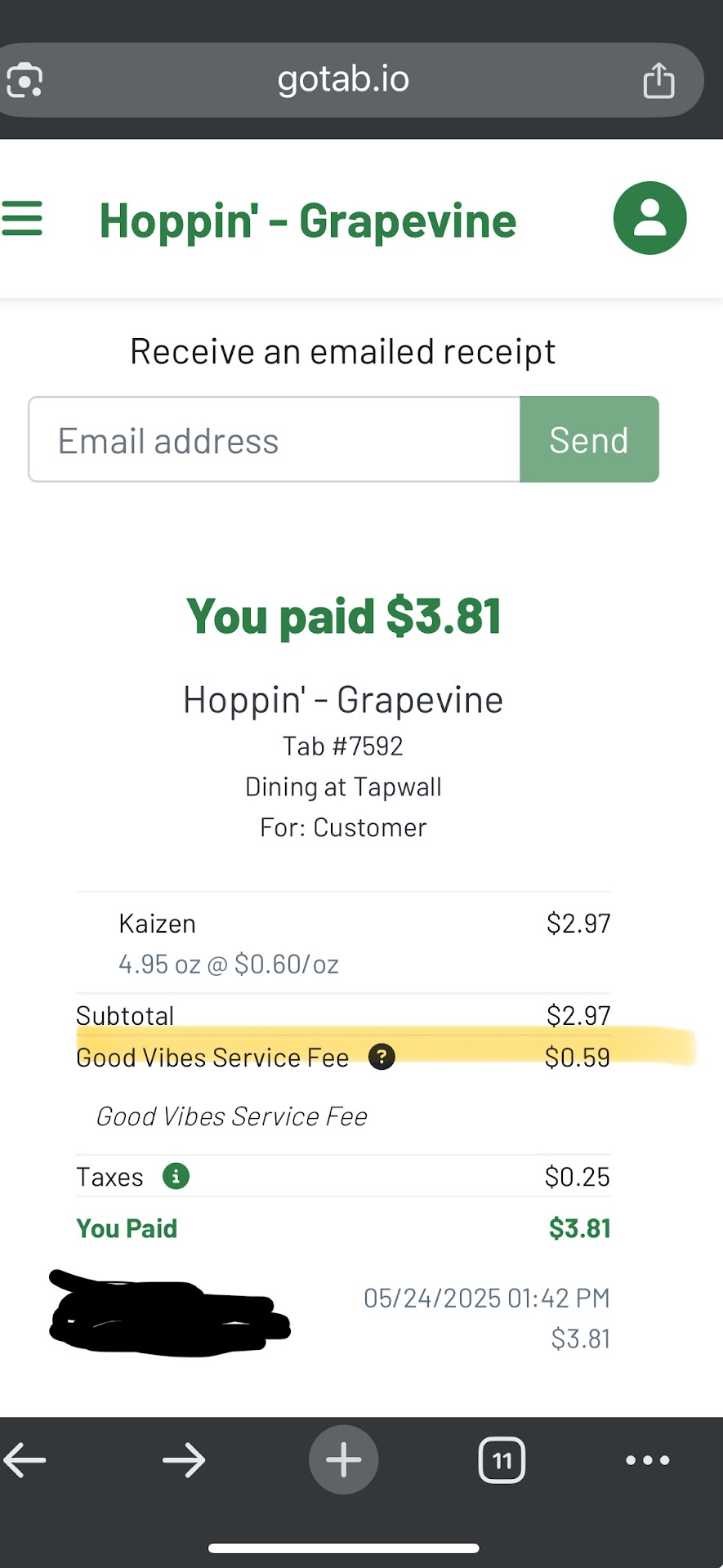View Taxes info details
This screenshot has height=1568, width=723.
click(x=176, y=1177)
